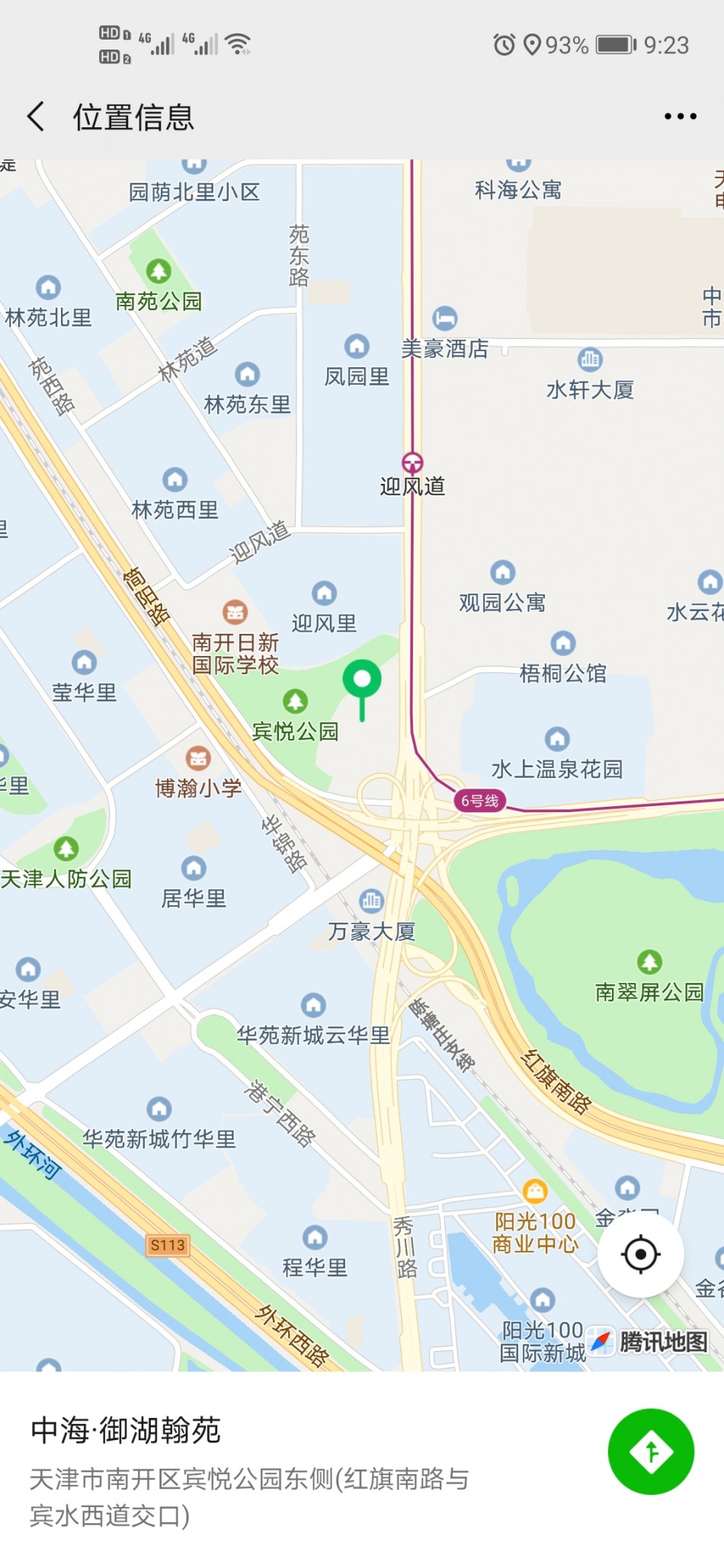Recenter map on my current location

[640, 1254]
